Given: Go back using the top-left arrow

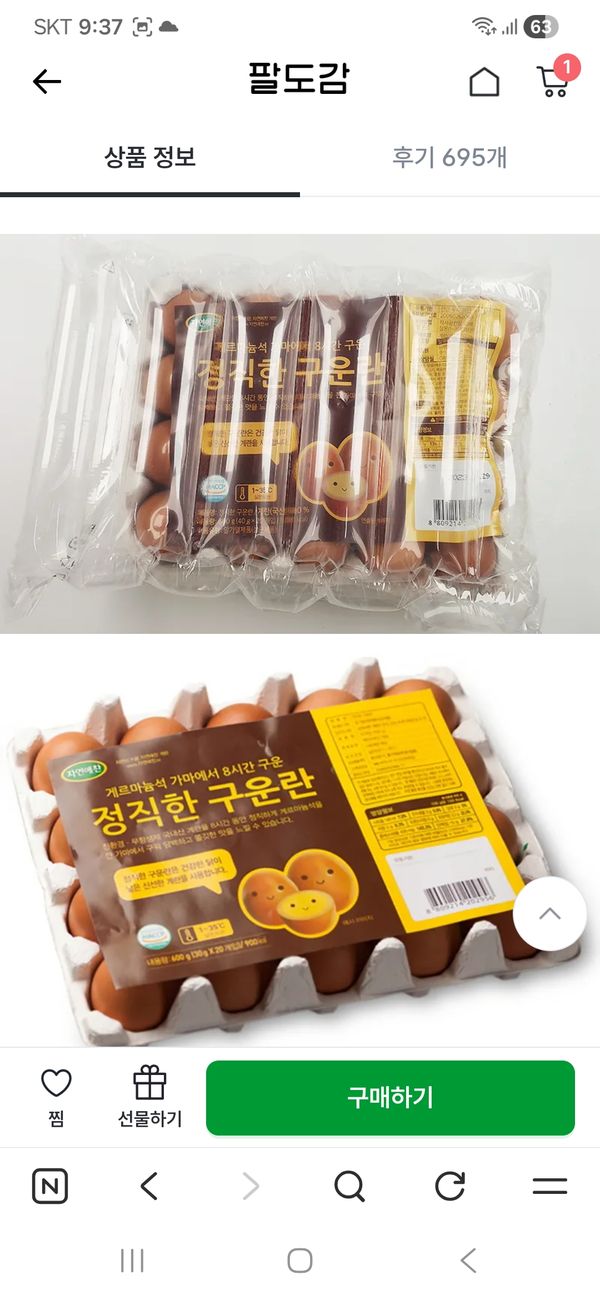Looking at the screenshot, I should click(47, 82).
